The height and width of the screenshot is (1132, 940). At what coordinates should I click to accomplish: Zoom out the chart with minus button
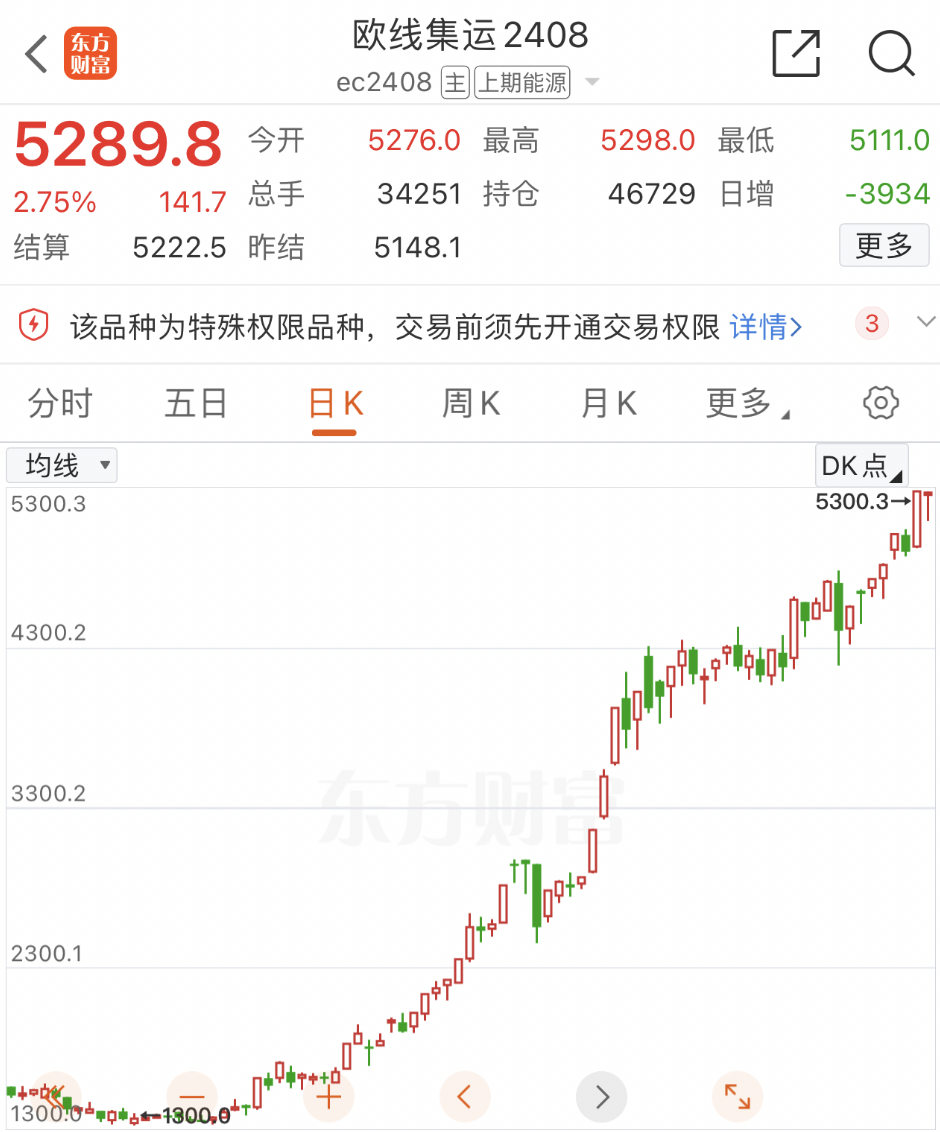point(191,1096)
